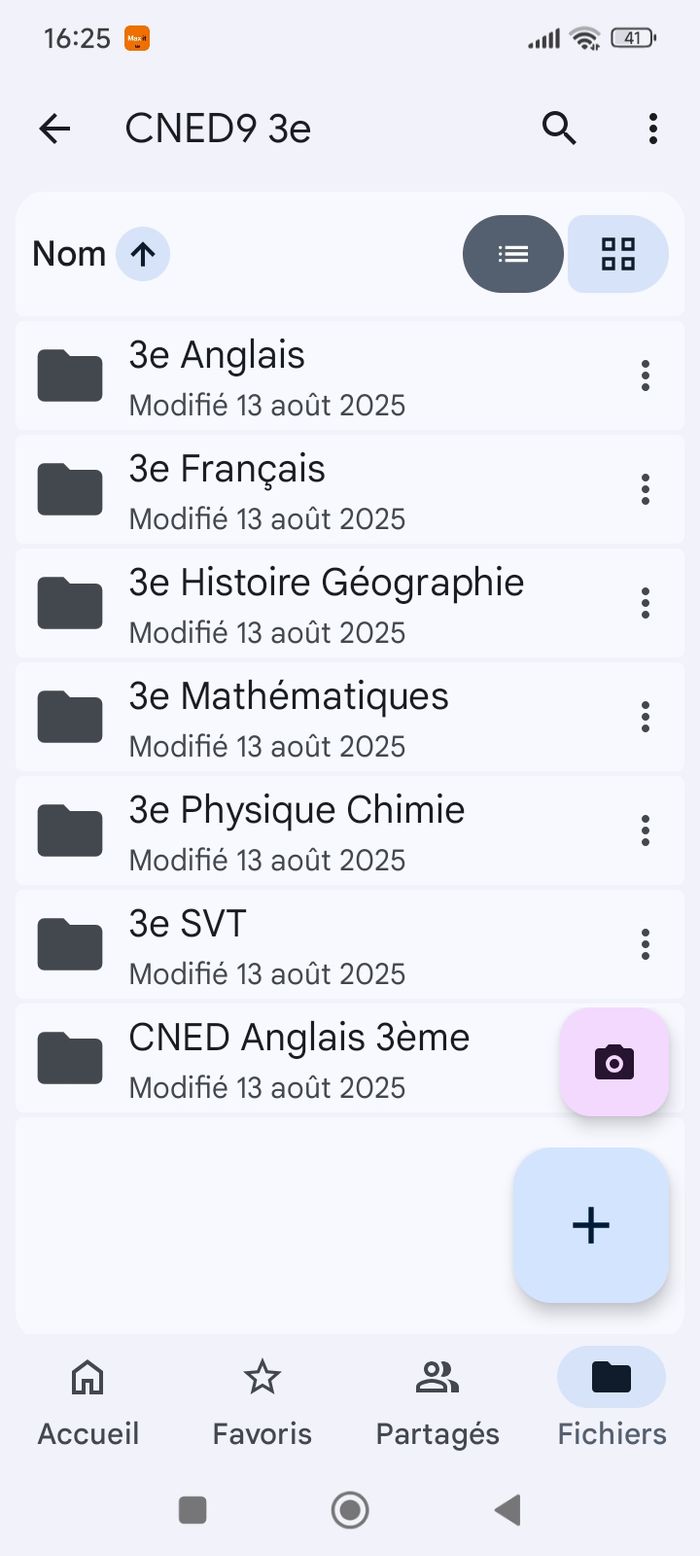Create a new item with plus button
700x1556 pixels.
[x=591, y=1225]
